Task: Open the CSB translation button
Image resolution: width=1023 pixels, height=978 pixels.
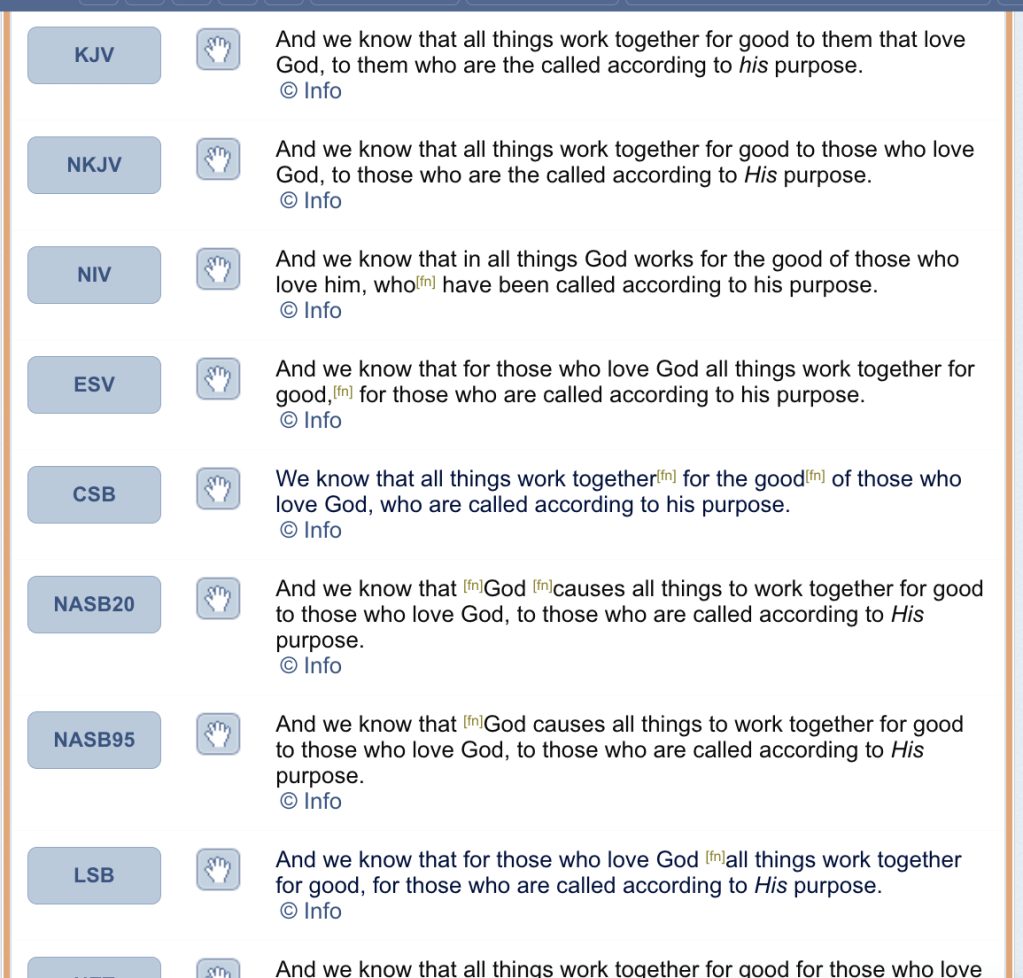Action: (94, 494)
